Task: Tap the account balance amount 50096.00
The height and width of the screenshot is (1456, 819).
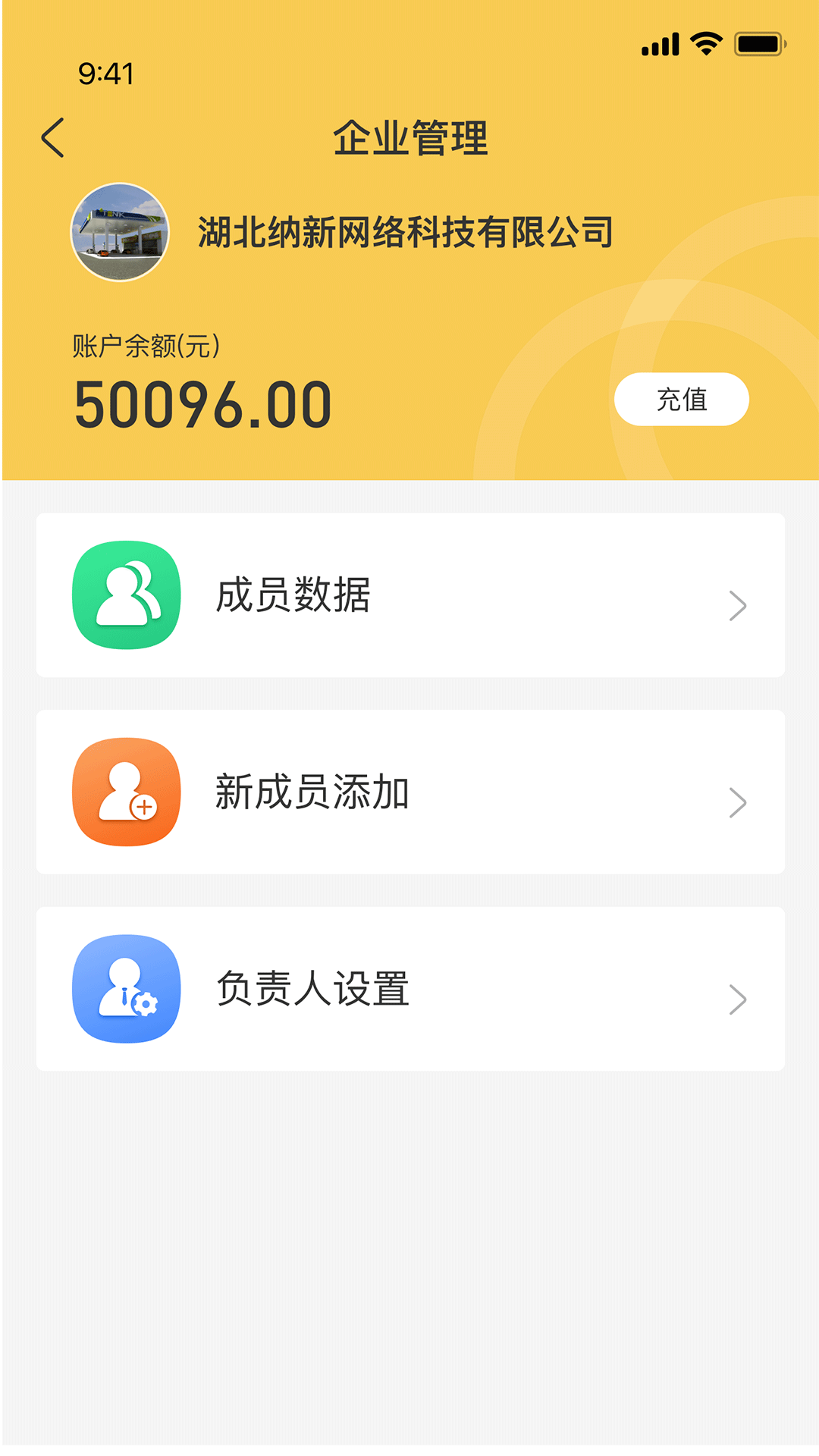Action: (x=201, y=404)
